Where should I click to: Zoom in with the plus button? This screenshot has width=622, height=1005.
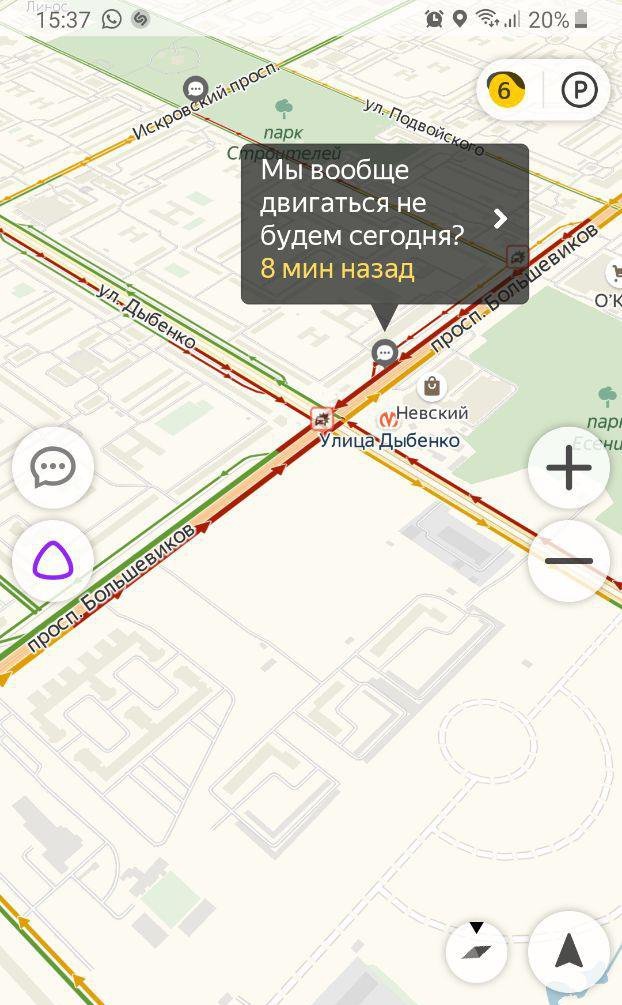tap(568, 467)
